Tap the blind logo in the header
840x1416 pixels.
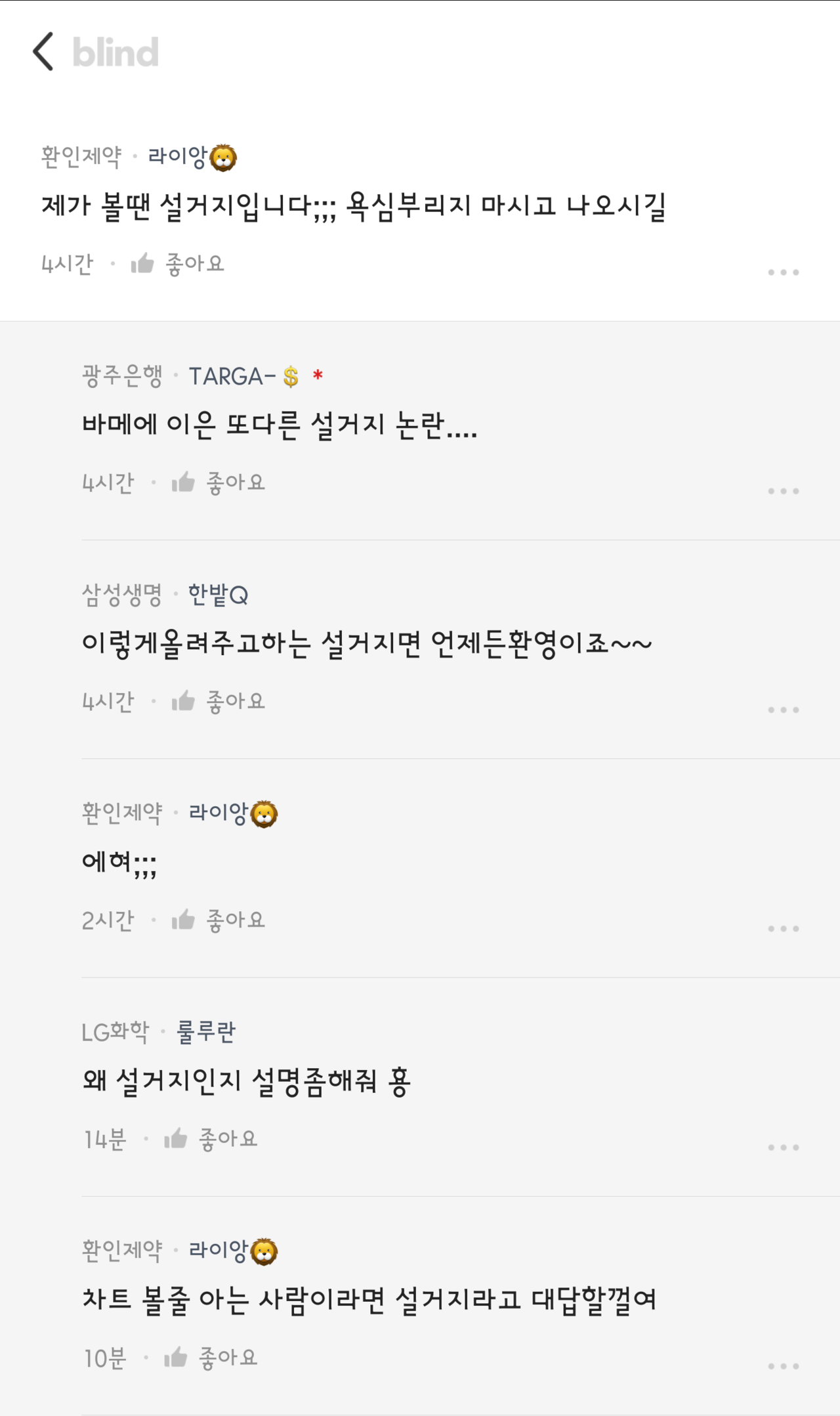point(115,52)
